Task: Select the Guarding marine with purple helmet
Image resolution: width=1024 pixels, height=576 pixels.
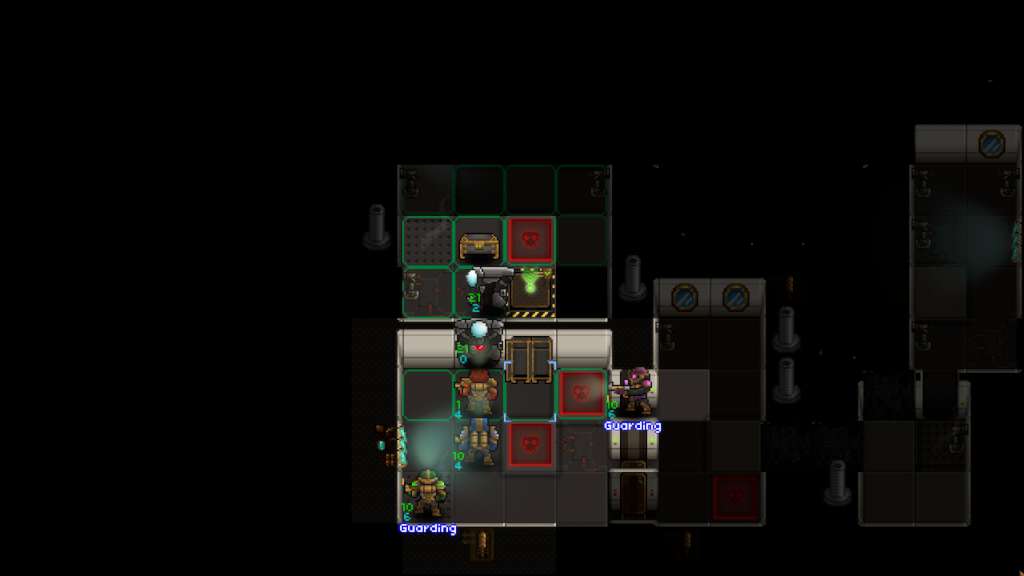Action: coord(635,392)
